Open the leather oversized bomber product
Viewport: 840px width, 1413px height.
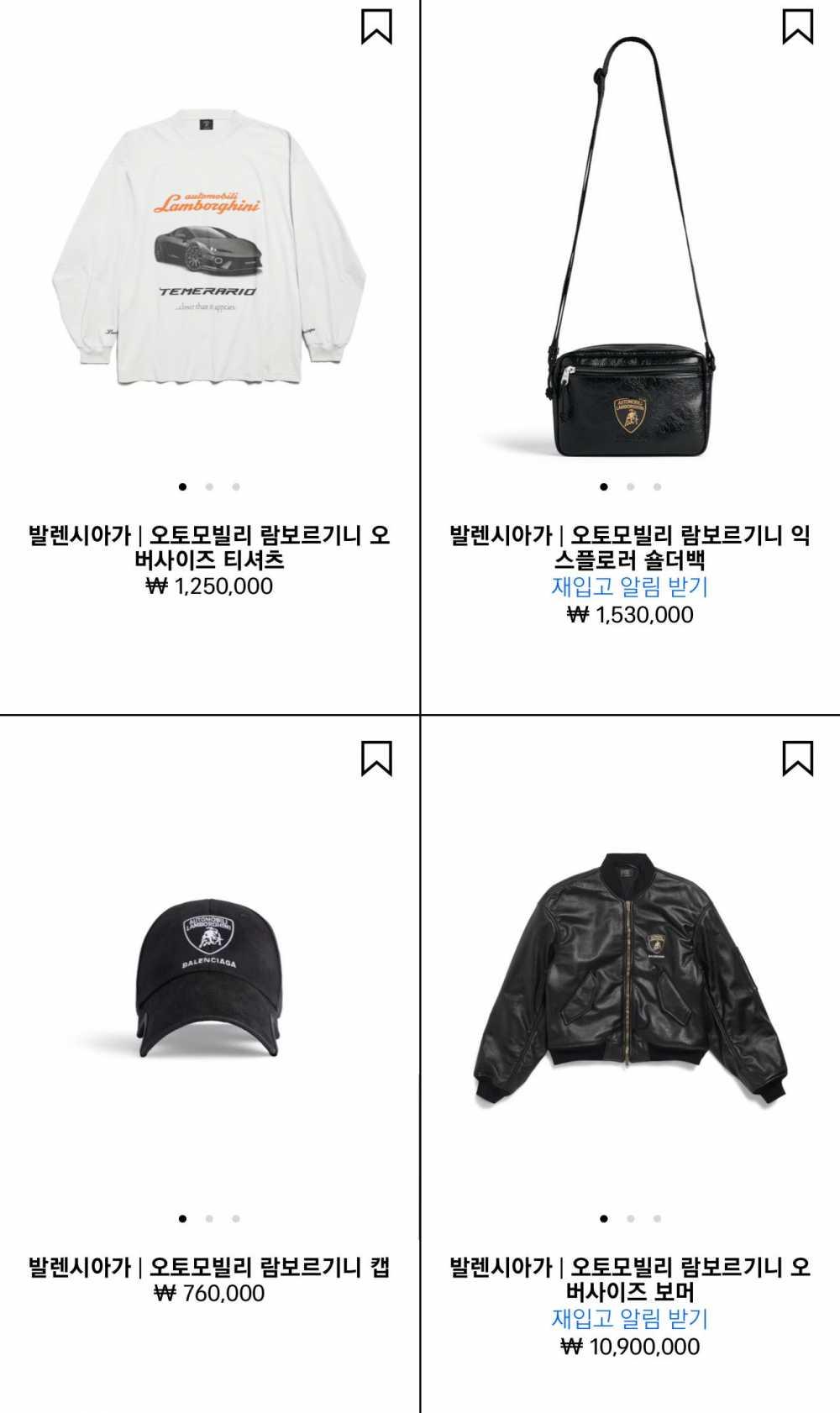click(630, 981)
